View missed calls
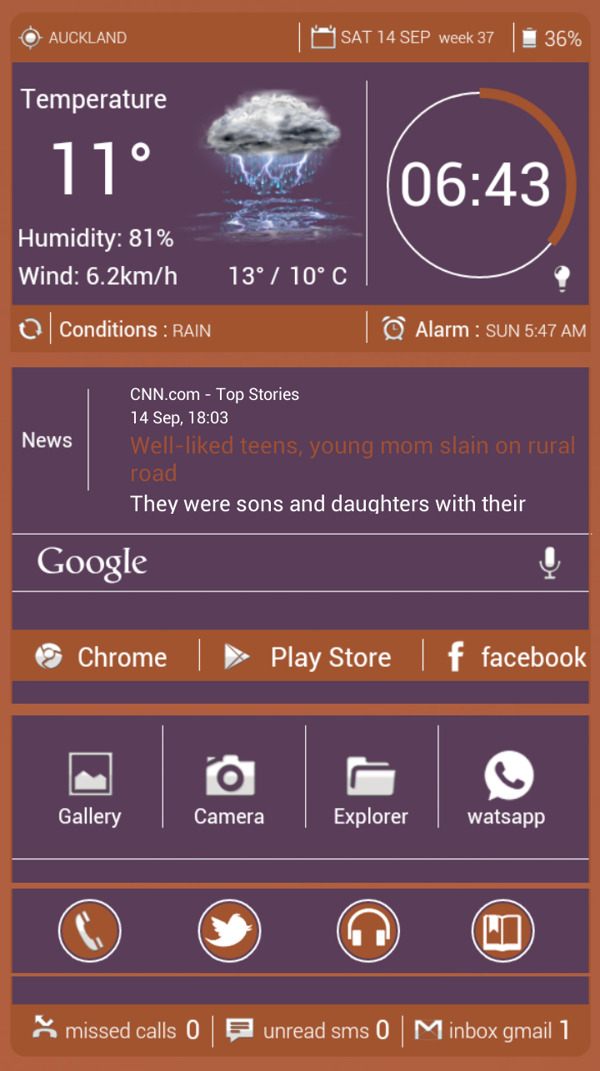 115,1030
